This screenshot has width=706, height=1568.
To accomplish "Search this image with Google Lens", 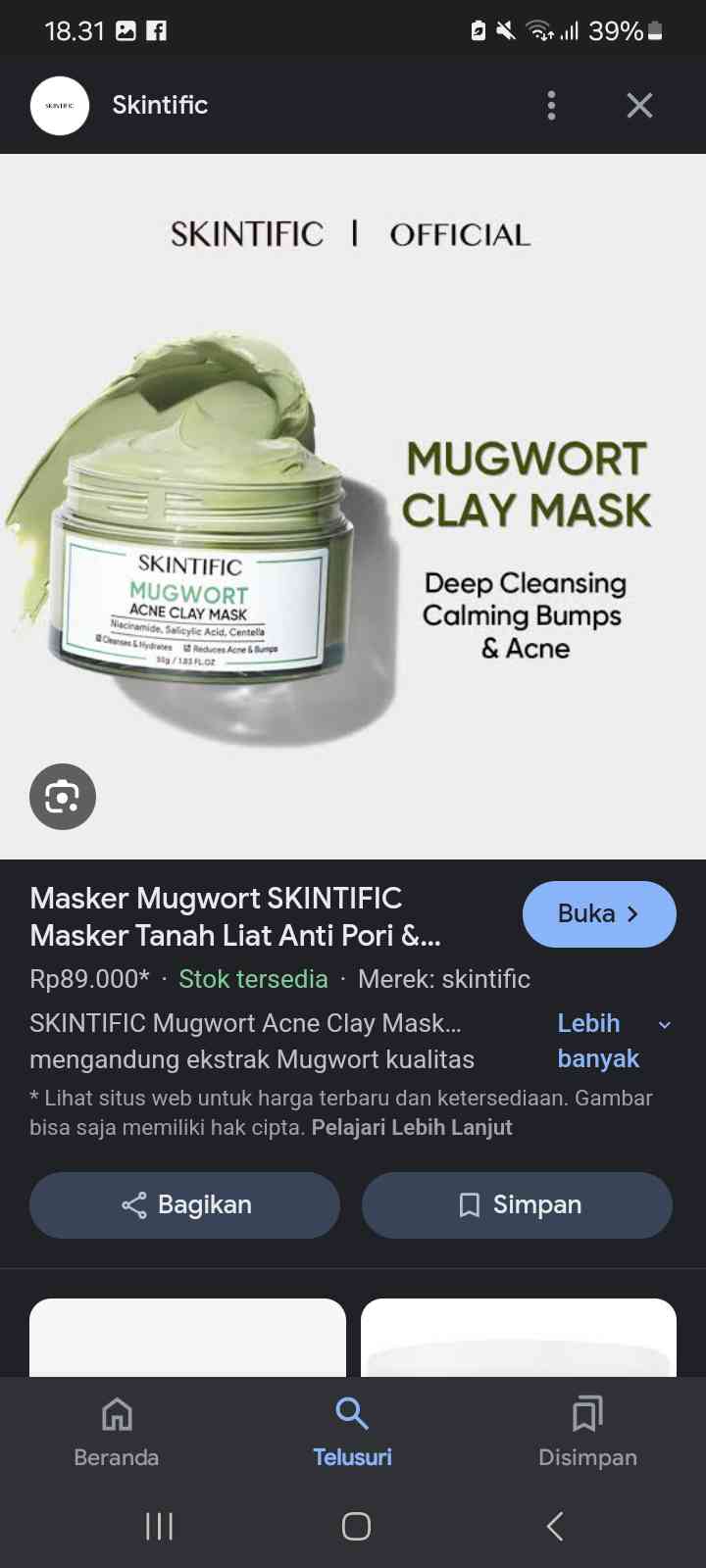I will pyautogui.click(x=63, y=797).
